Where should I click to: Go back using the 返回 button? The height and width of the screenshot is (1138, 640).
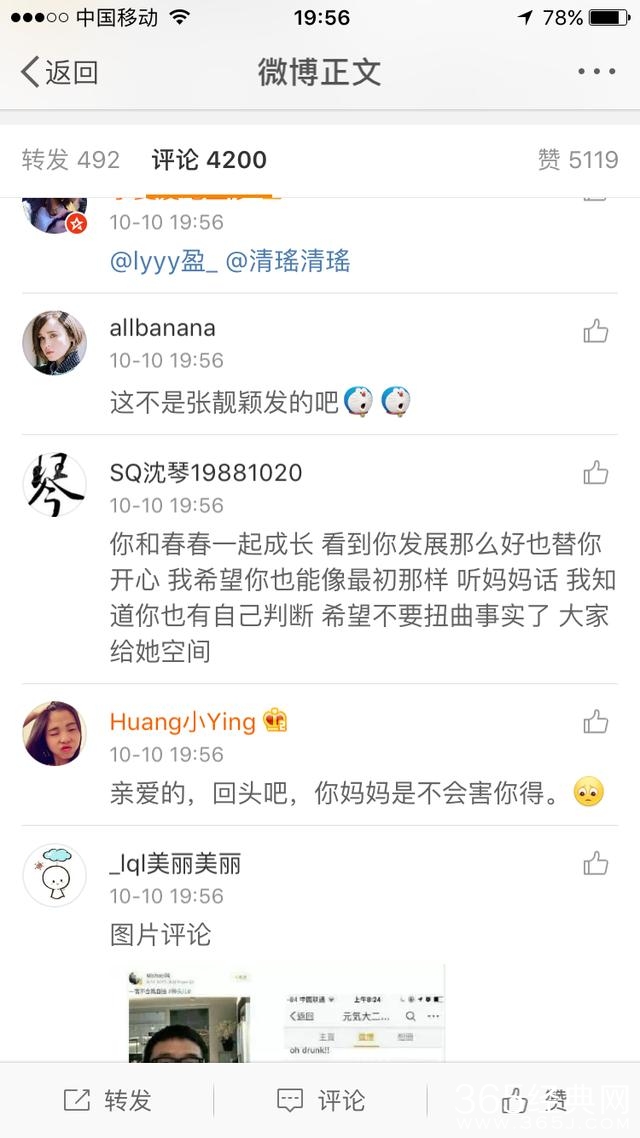60,72
